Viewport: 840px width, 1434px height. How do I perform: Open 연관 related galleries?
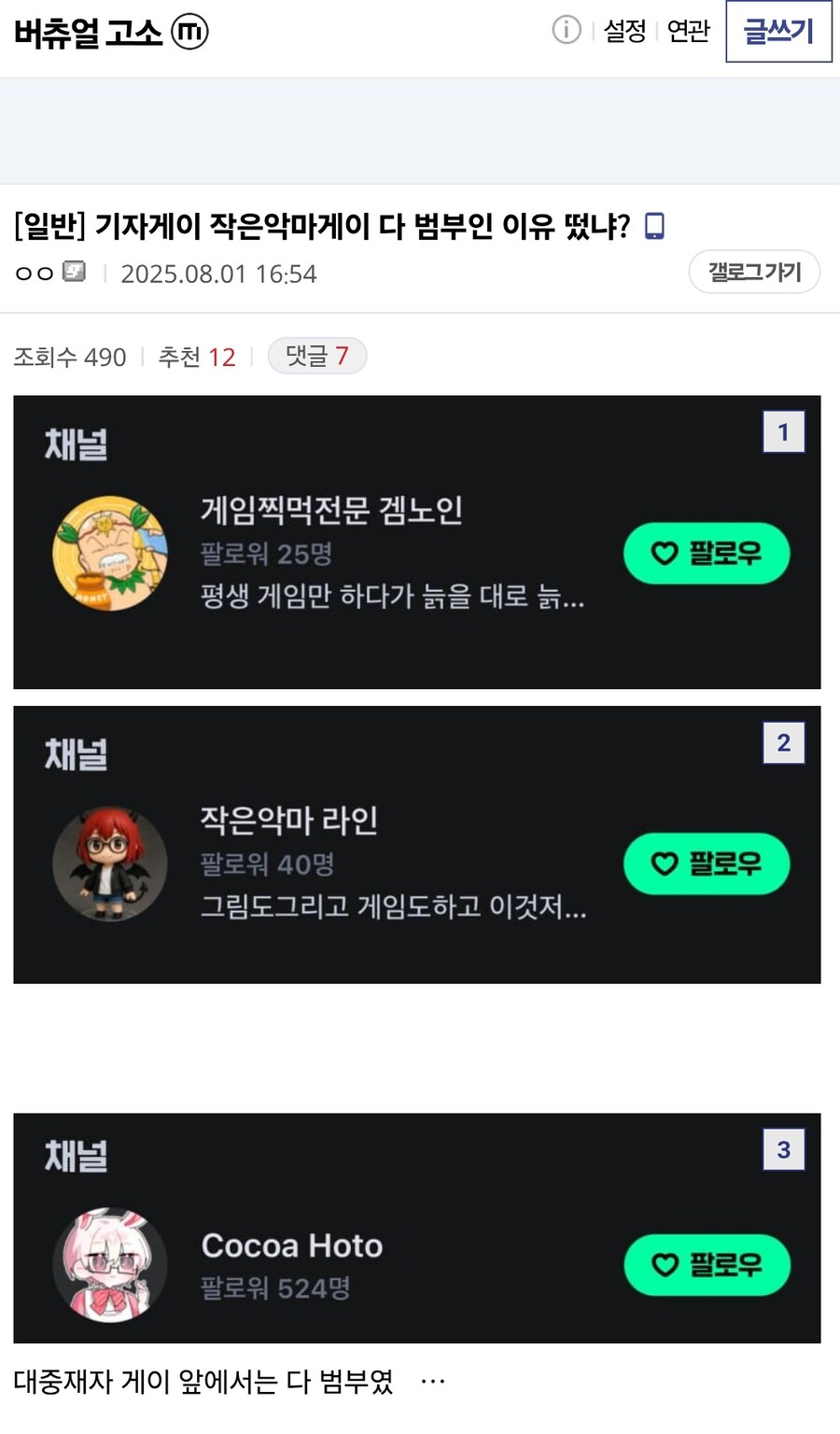(x=689, y=31)
